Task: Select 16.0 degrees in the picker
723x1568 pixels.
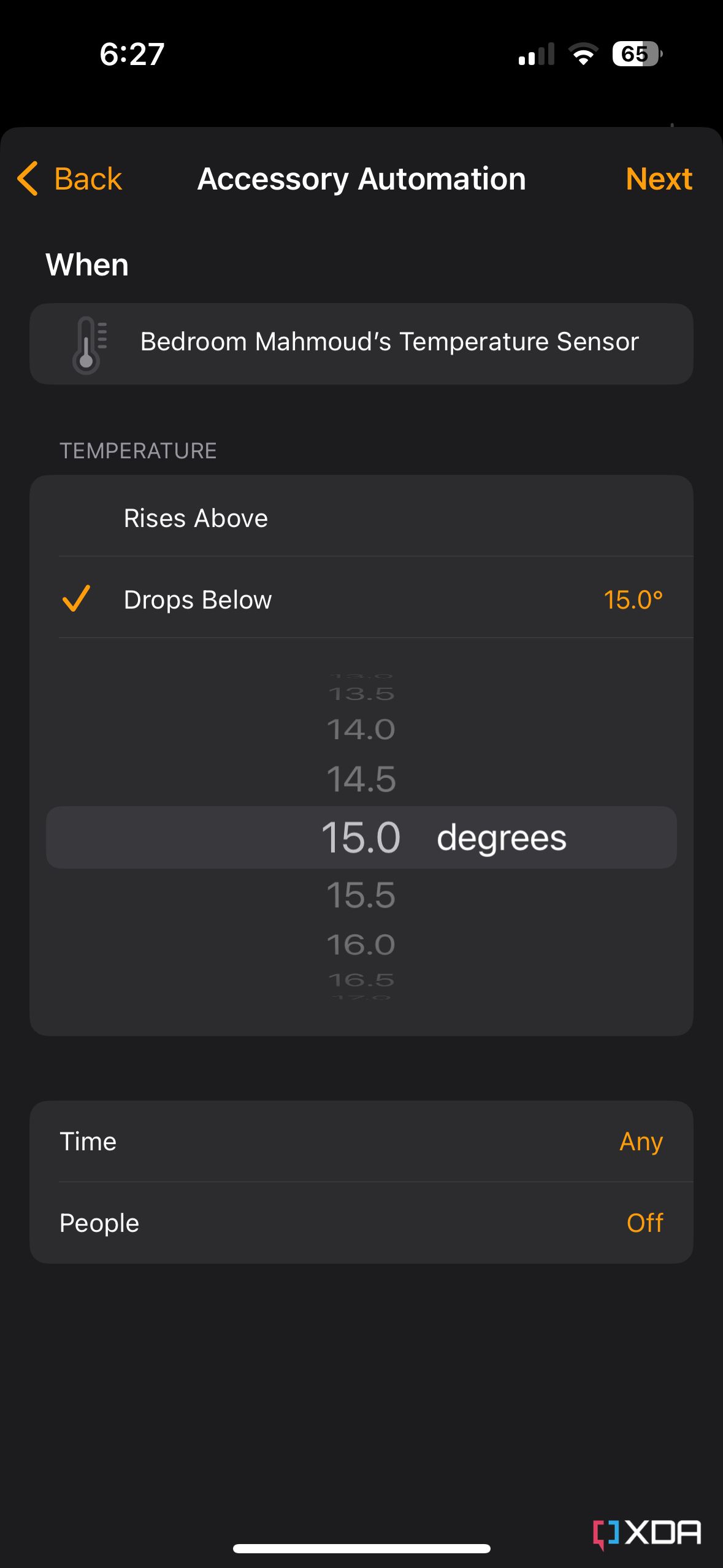Action: tap(361, 945)
